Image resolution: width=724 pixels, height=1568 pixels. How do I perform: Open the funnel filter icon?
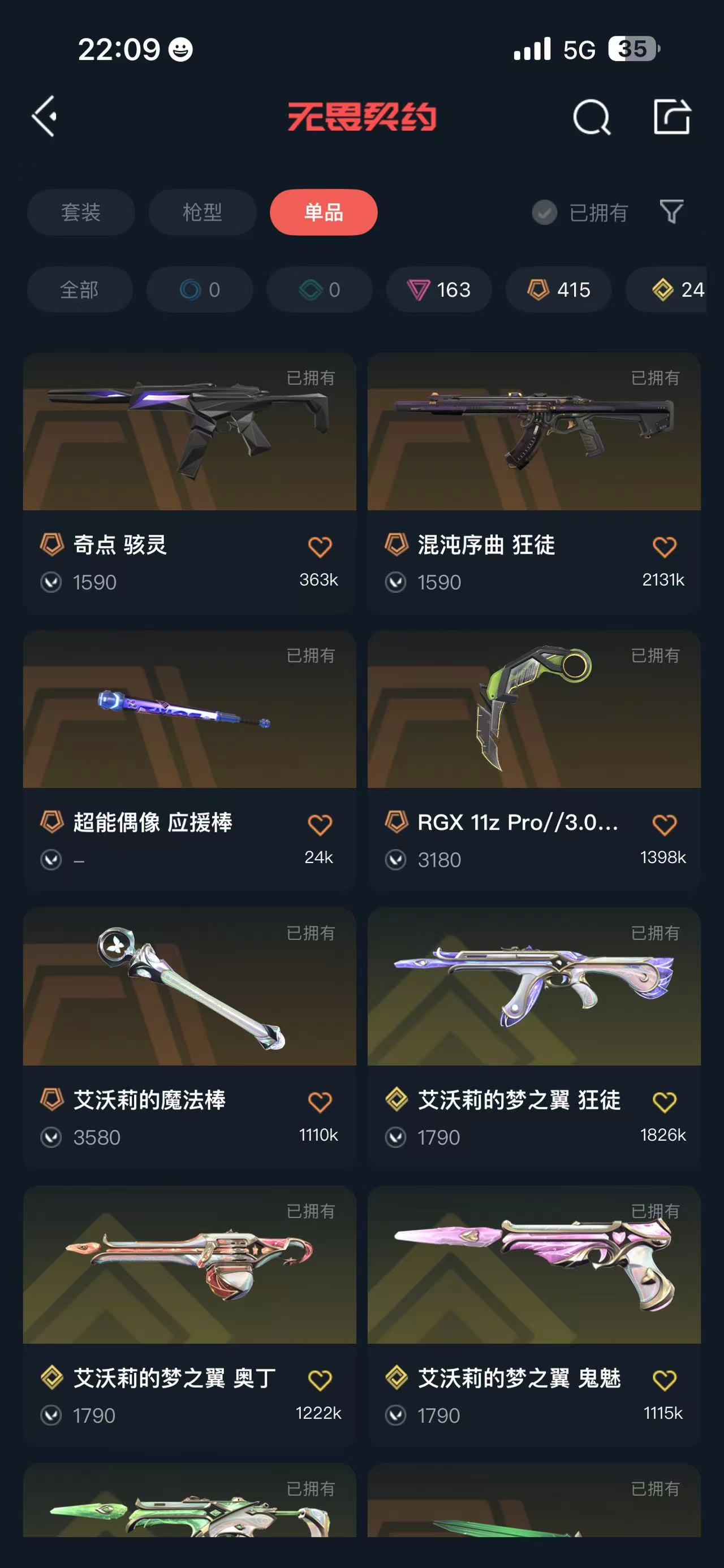pyautogui.click(x=671, y=212)
